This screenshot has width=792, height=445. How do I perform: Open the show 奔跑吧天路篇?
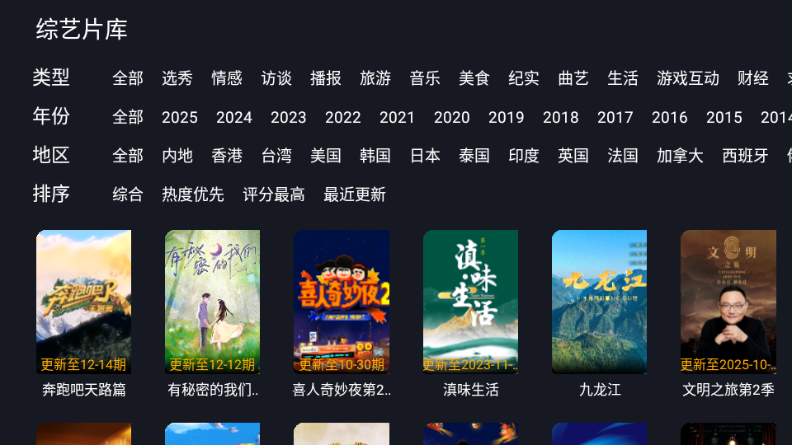pyautogui.click(x=84, y=302)
